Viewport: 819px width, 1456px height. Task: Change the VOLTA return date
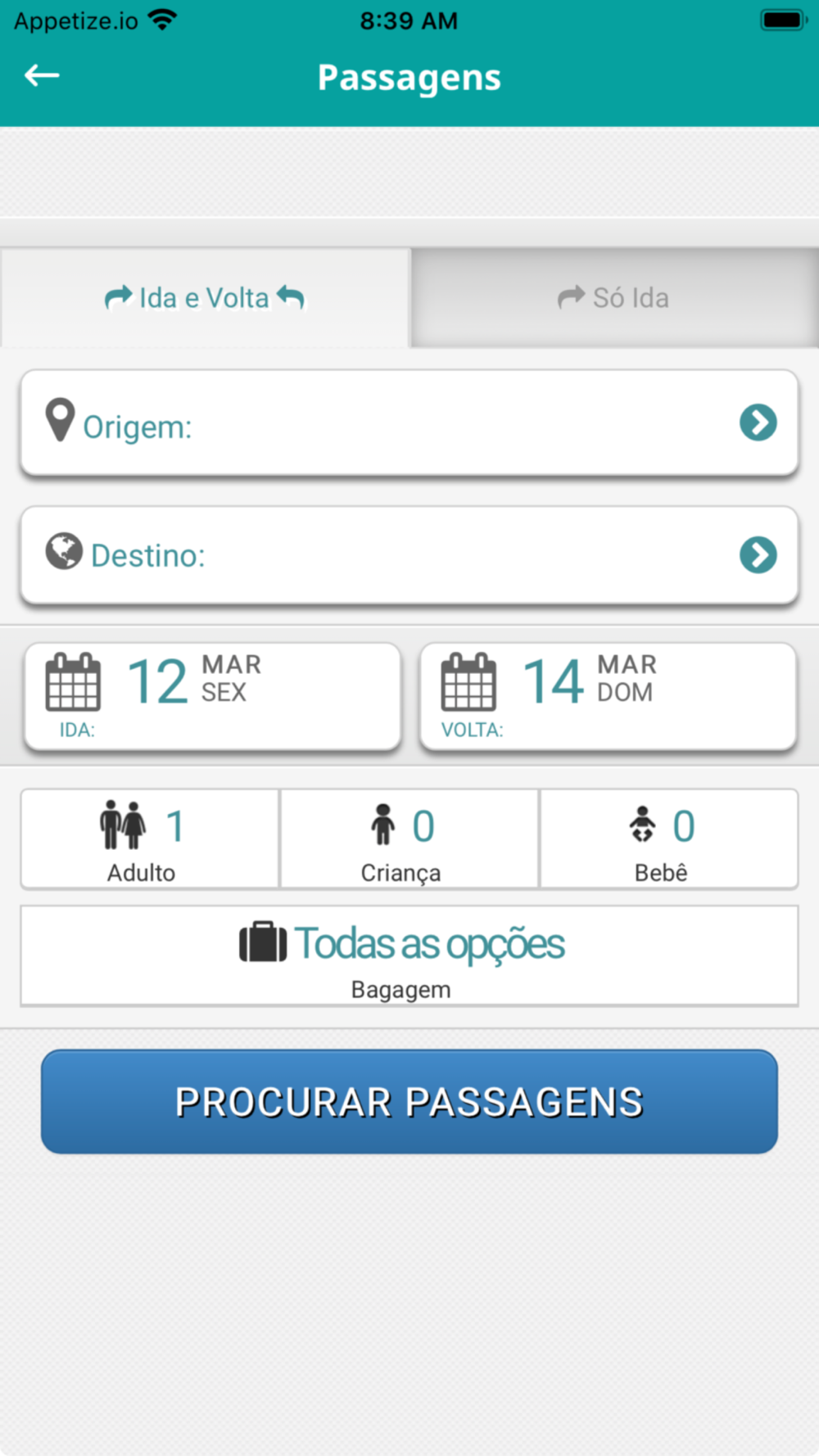click(608, 696)
